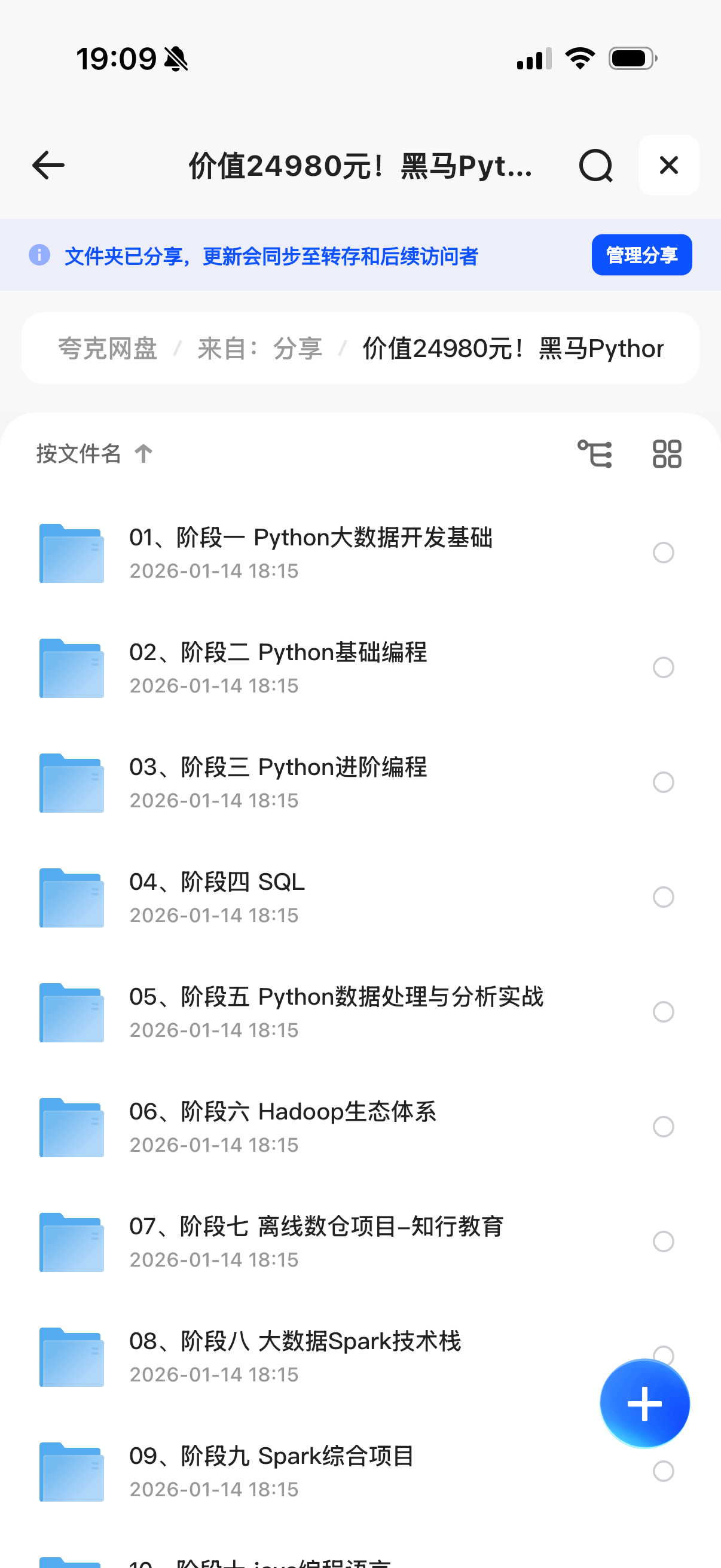Switch to grid layout view
721x1568 pixels.
click(667, 453)
